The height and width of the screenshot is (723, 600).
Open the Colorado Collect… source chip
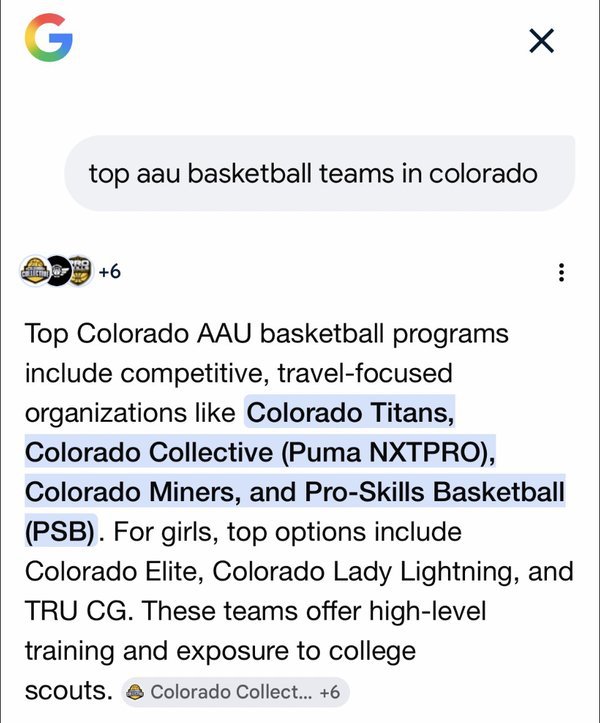point(236,692)
